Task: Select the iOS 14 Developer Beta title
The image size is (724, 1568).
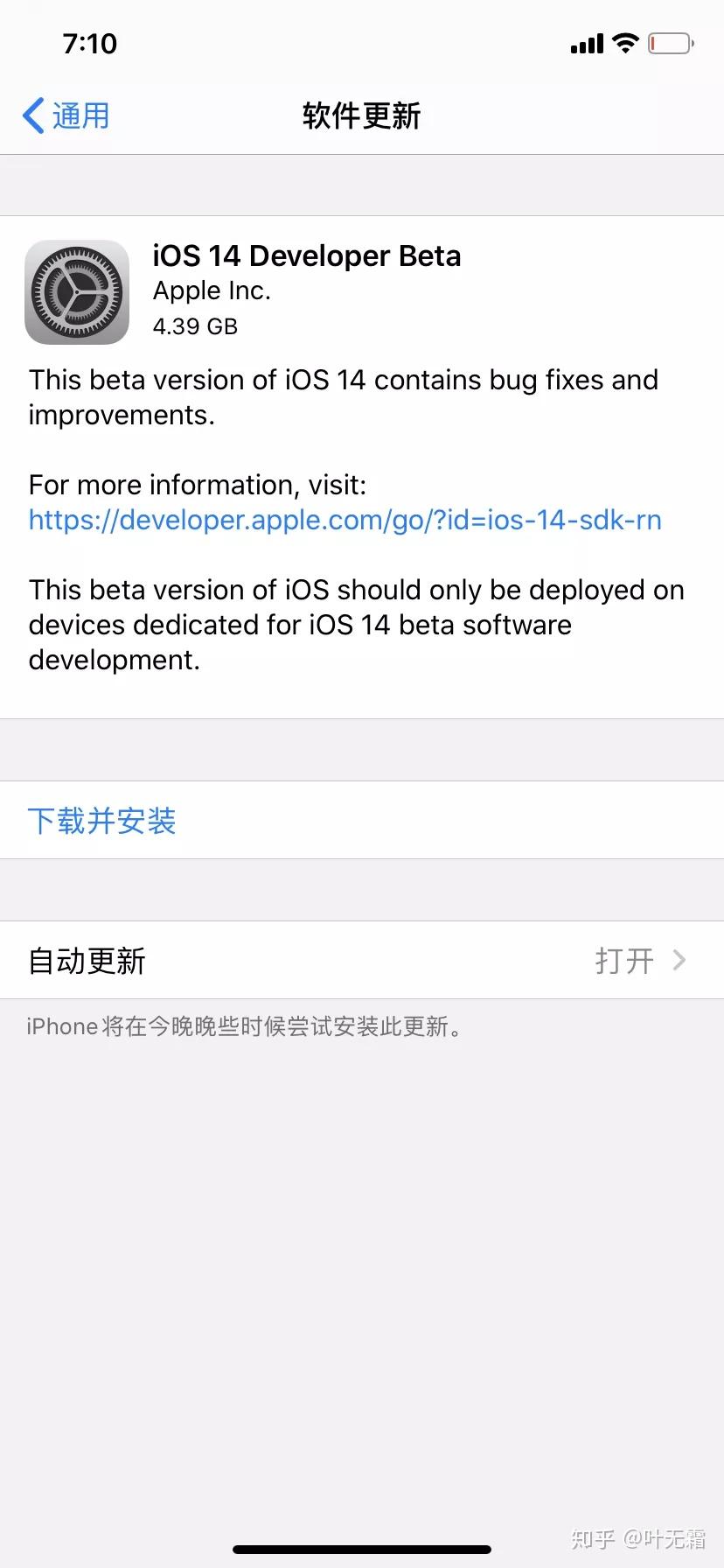Action: tap(308, 255)
